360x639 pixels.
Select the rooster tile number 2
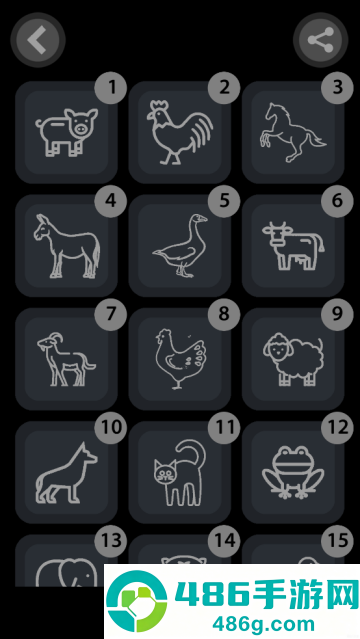pos(180,132)
